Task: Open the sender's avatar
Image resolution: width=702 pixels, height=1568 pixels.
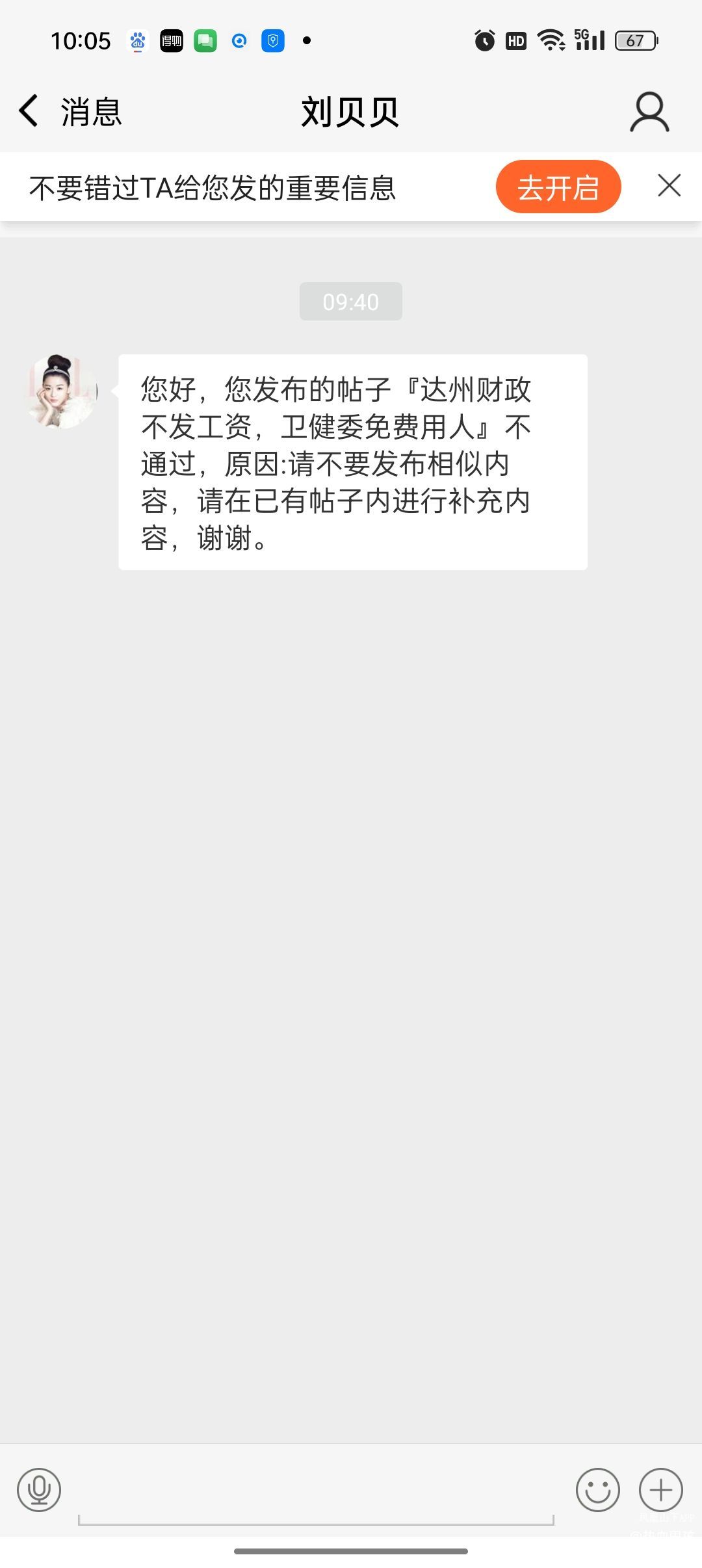Action: (61, 391)
